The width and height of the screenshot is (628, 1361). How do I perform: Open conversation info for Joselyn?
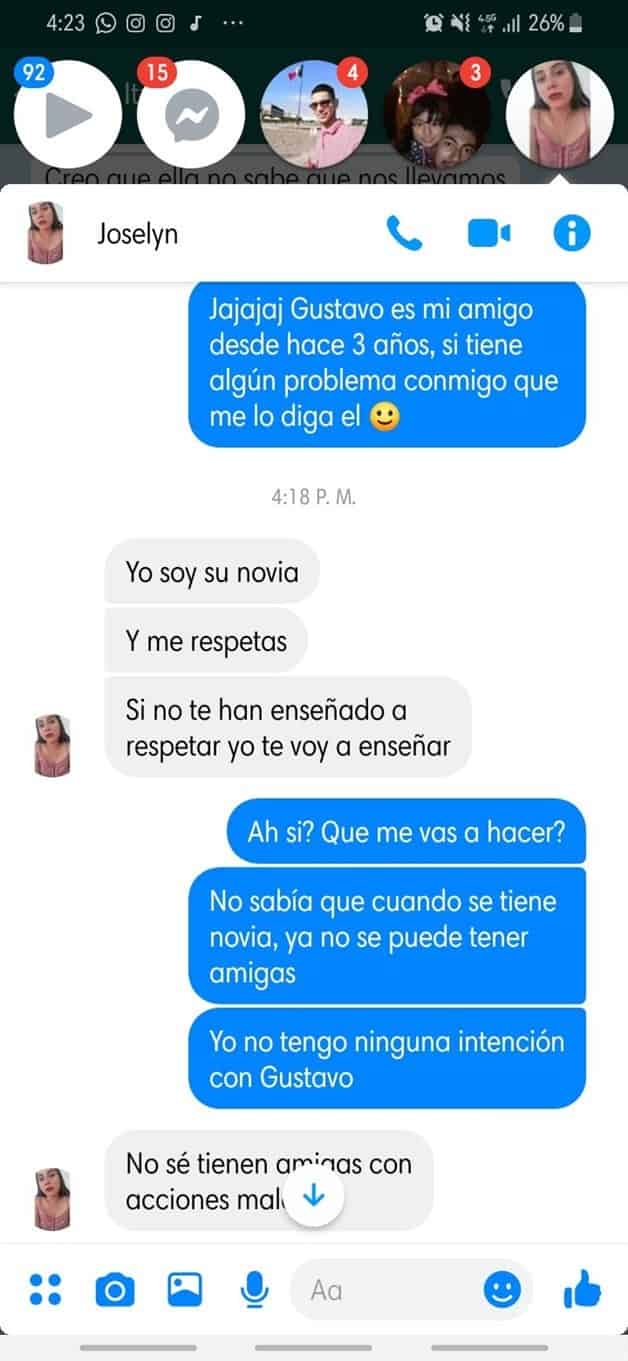click(571, 234)
